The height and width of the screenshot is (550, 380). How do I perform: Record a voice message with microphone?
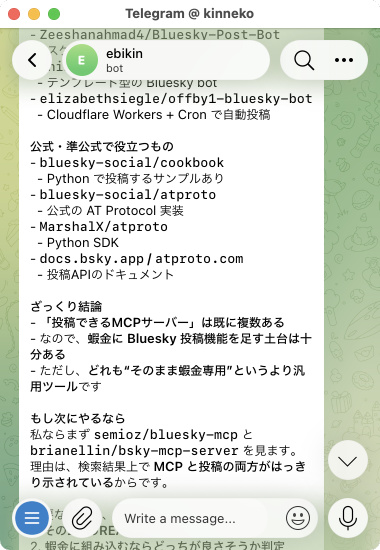coord(348,518)
